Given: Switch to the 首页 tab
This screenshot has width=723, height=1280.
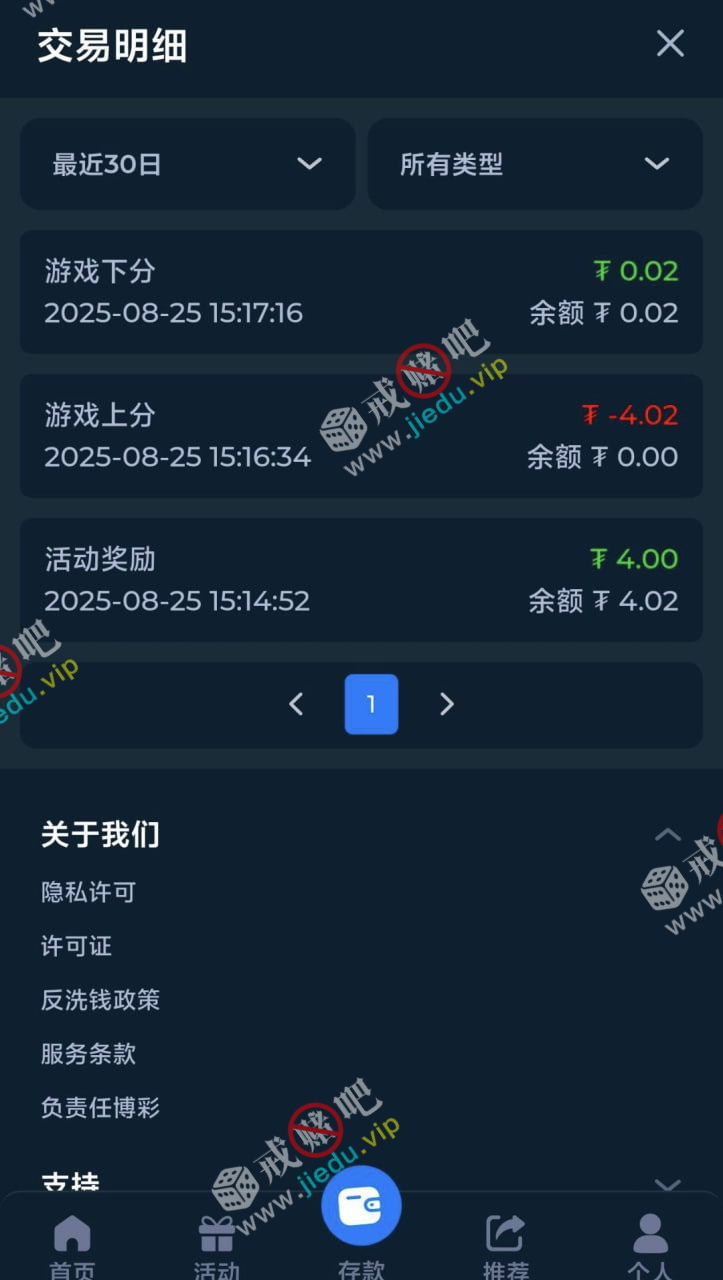Looking at the screenshot, I should (x=72, y=1245).
